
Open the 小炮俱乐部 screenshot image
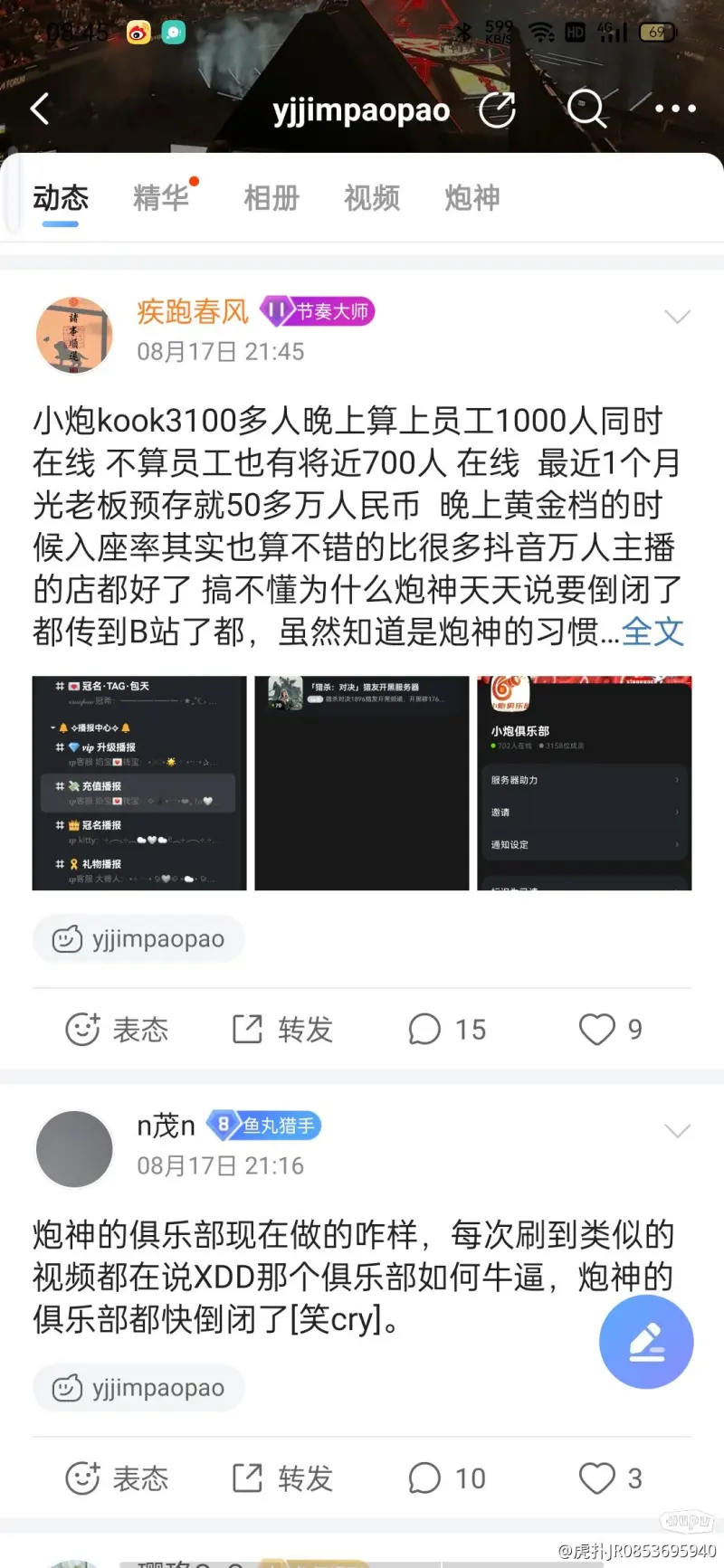584,783
